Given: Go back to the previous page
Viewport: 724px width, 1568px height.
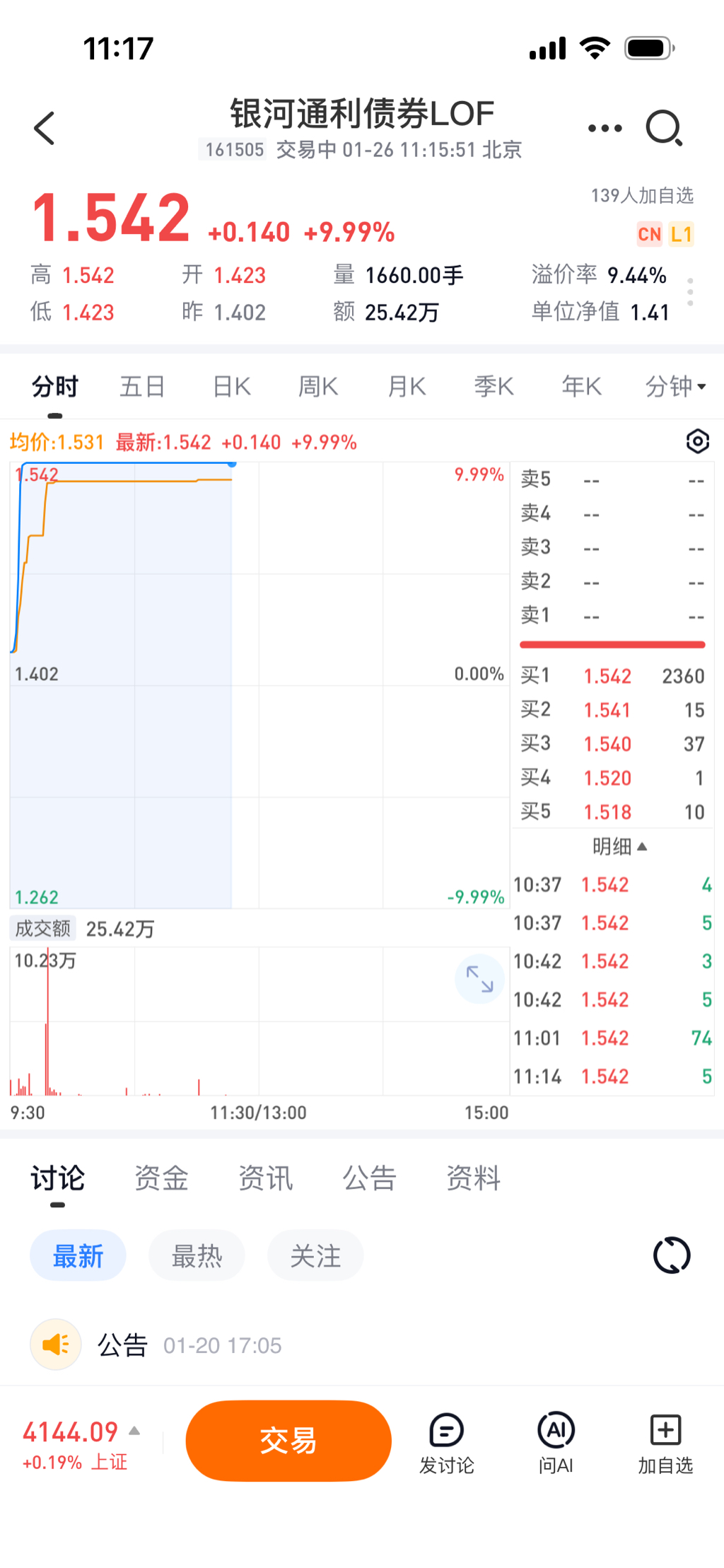Looking at the screenshot, I should [x=44, y=129].
